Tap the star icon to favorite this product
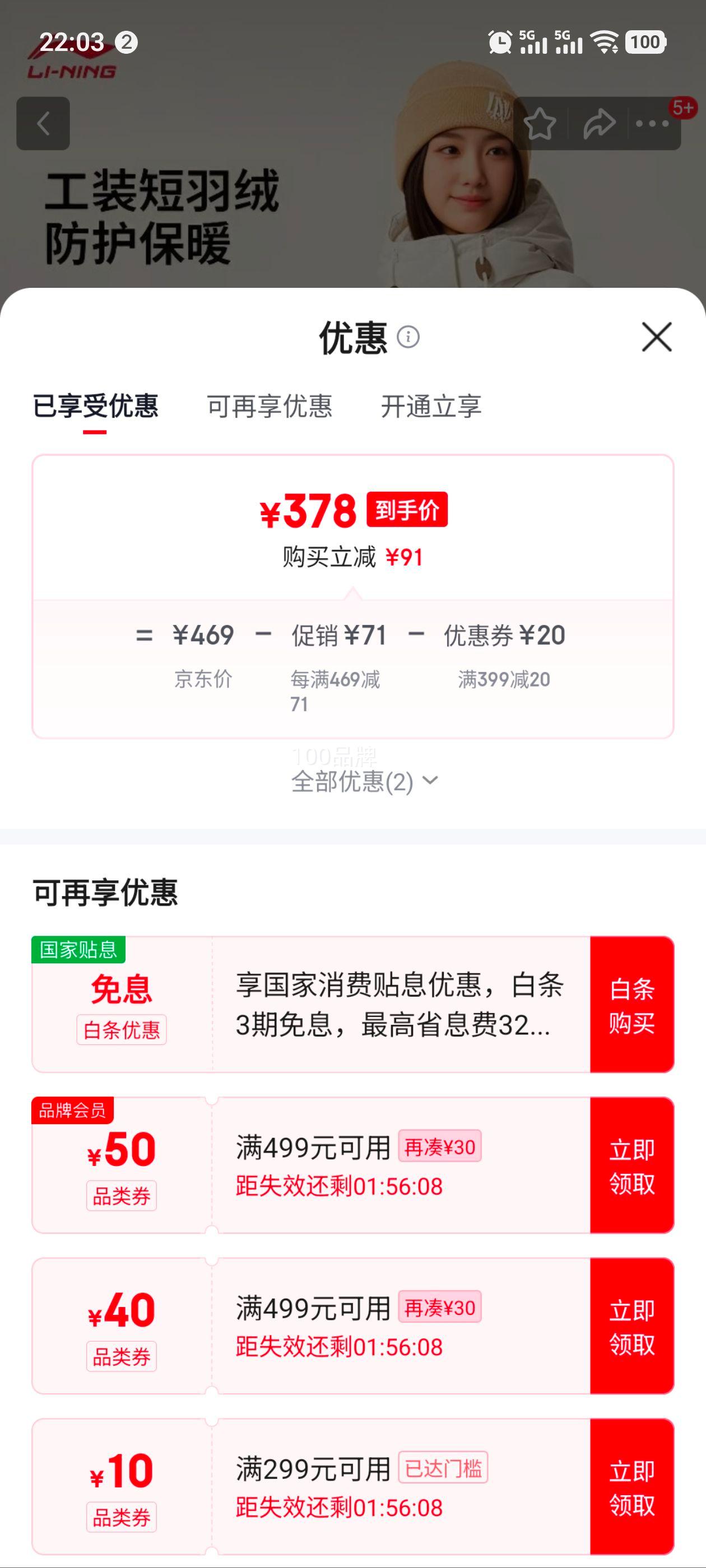 tap(540, 124)
